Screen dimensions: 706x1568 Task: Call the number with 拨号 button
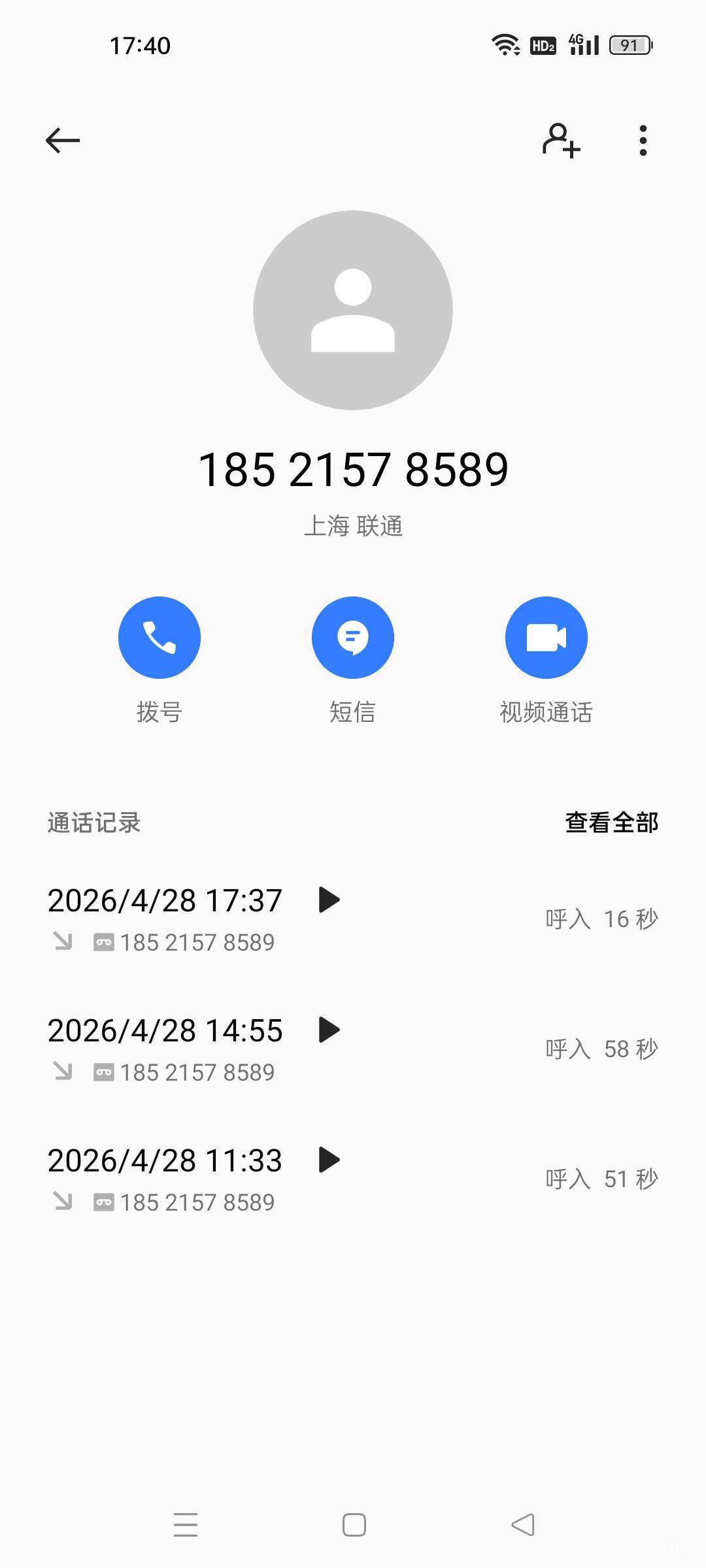(x=159, y=638)
